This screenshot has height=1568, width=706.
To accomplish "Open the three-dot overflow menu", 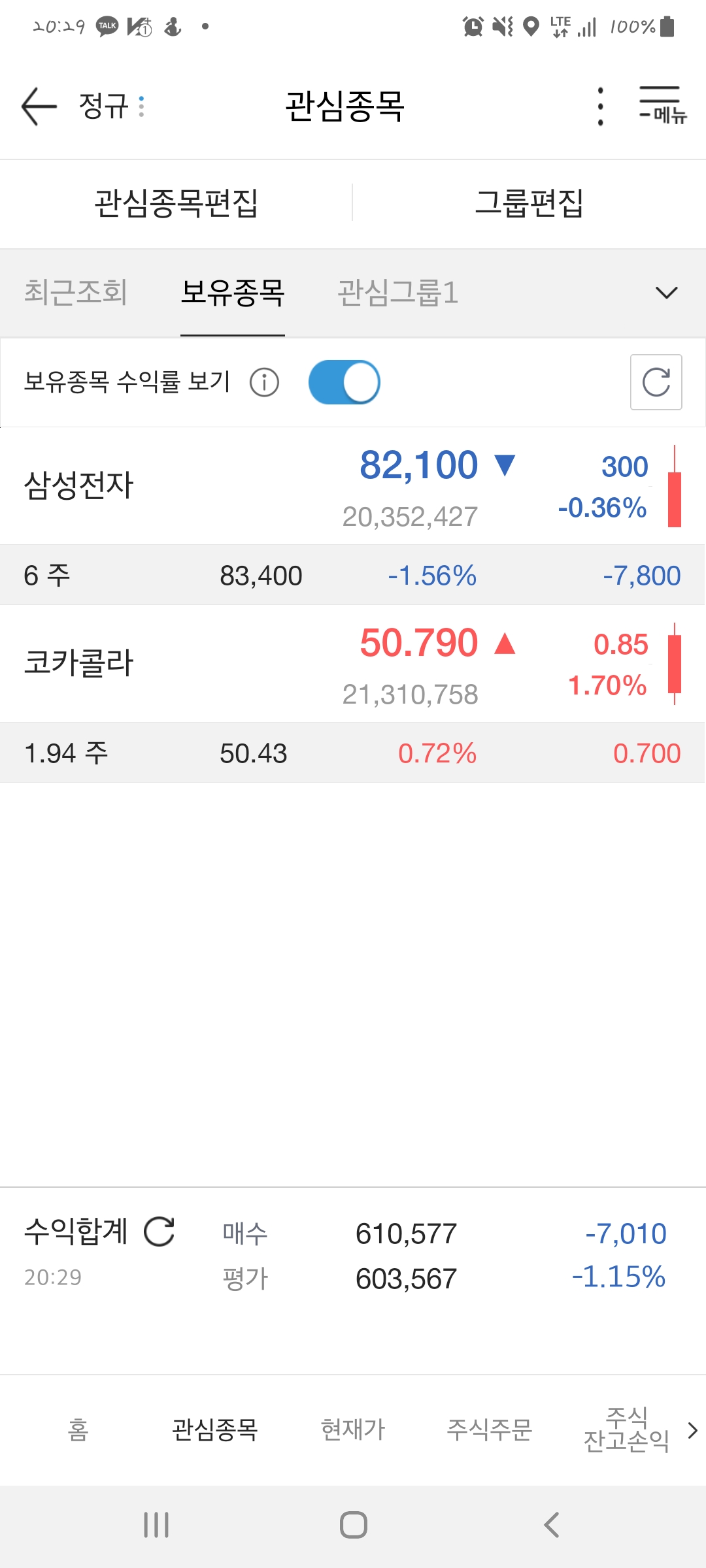I will click(601, 106).
